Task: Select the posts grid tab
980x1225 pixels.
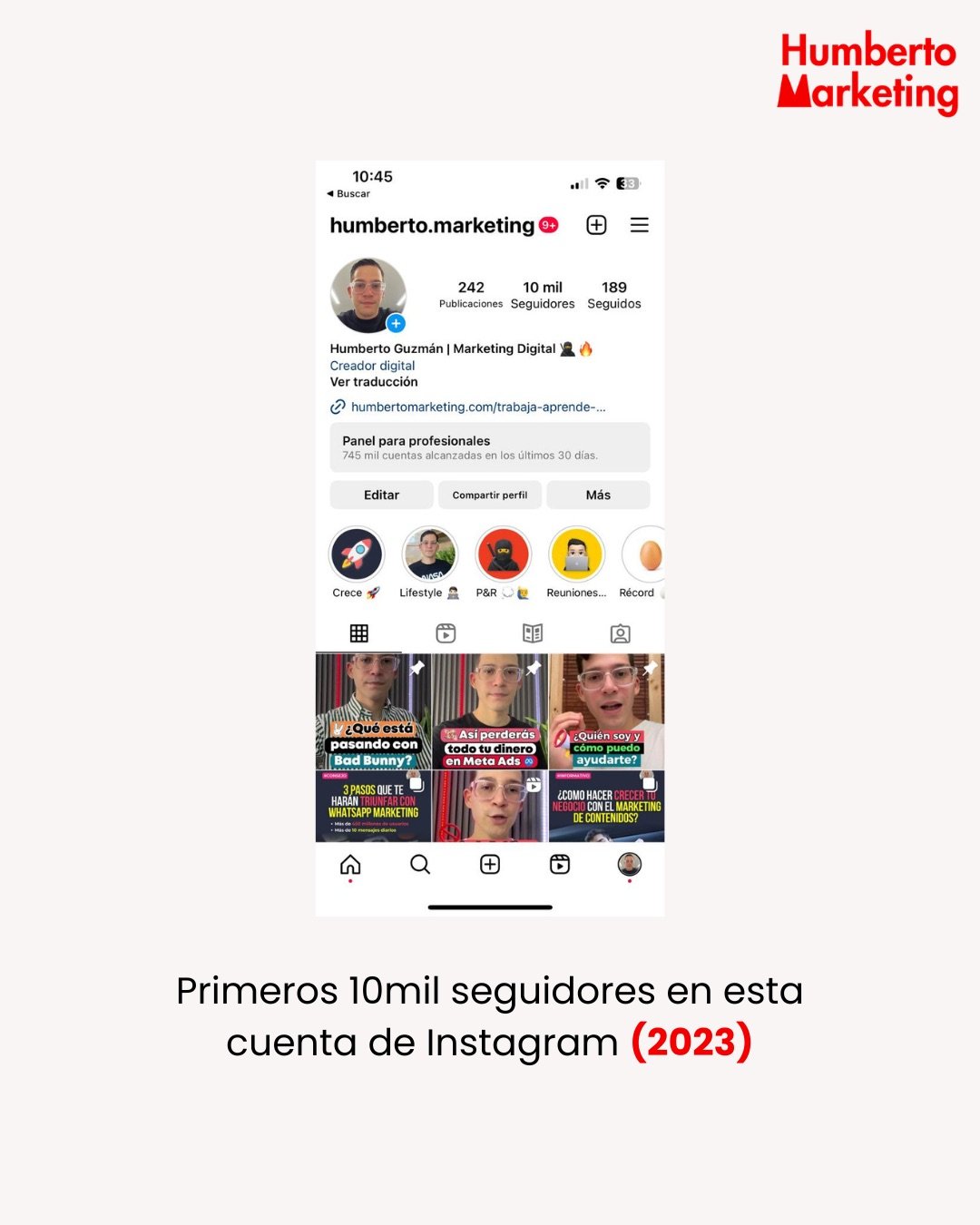Action: tap(358, 633)
